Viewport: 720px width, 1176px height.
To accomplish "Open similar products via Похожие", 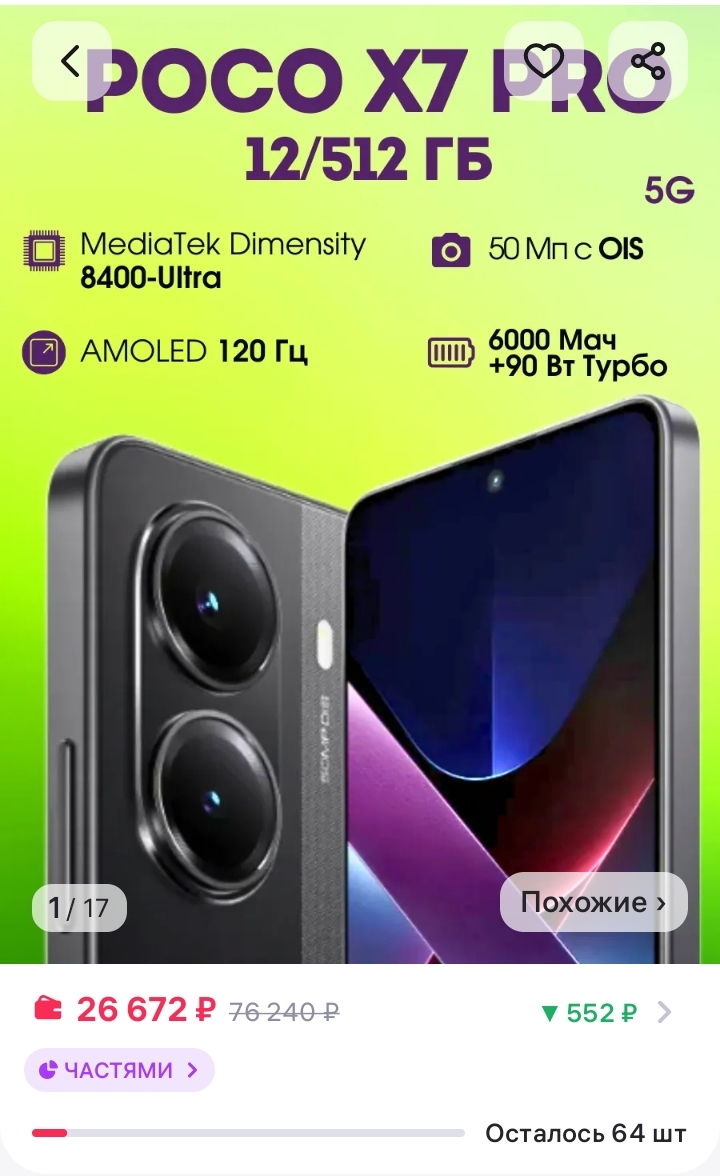I will tap(593, 902).
